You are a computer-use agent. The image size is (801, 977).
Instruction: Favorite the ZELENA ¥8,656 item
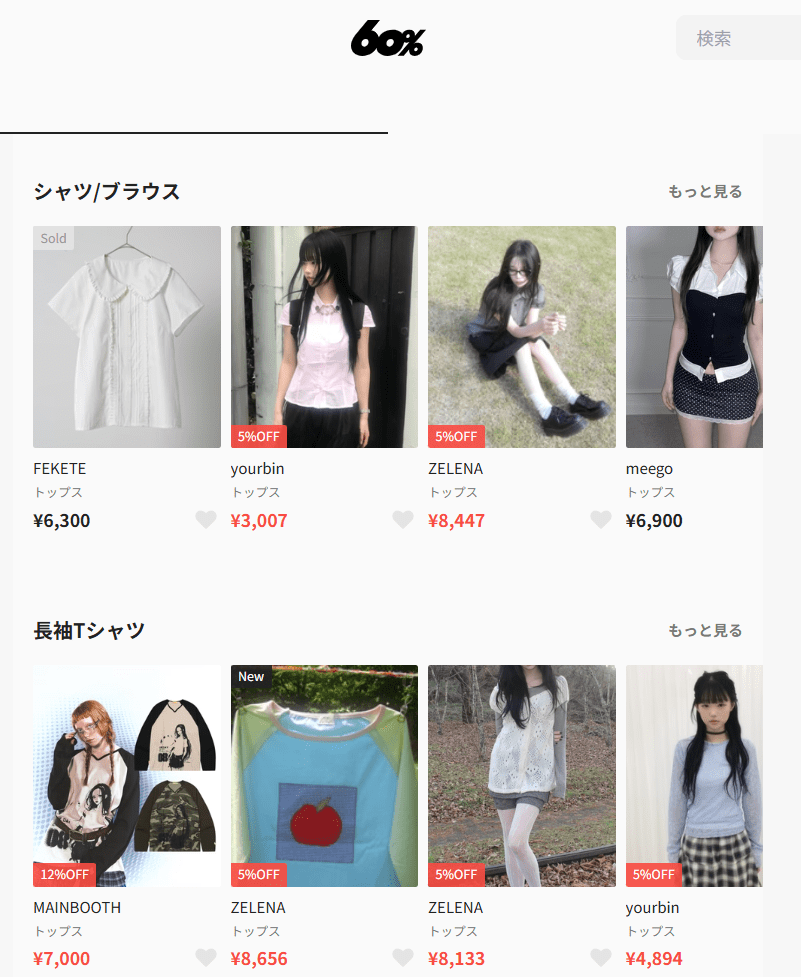pos(403,958)
